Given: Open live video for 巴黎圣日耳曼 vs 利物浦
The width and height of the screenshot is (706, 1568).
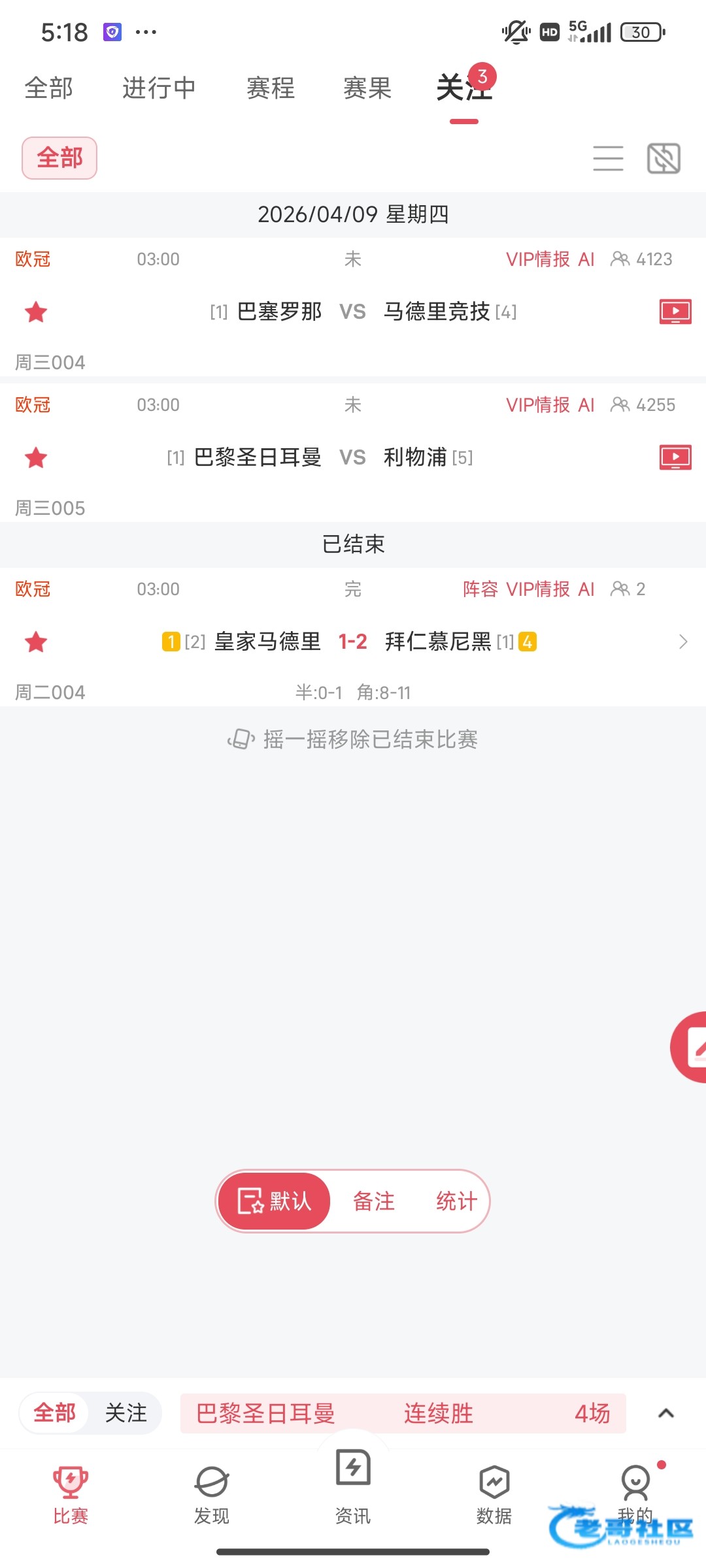Looking at the screenshot, I should 675,457.
